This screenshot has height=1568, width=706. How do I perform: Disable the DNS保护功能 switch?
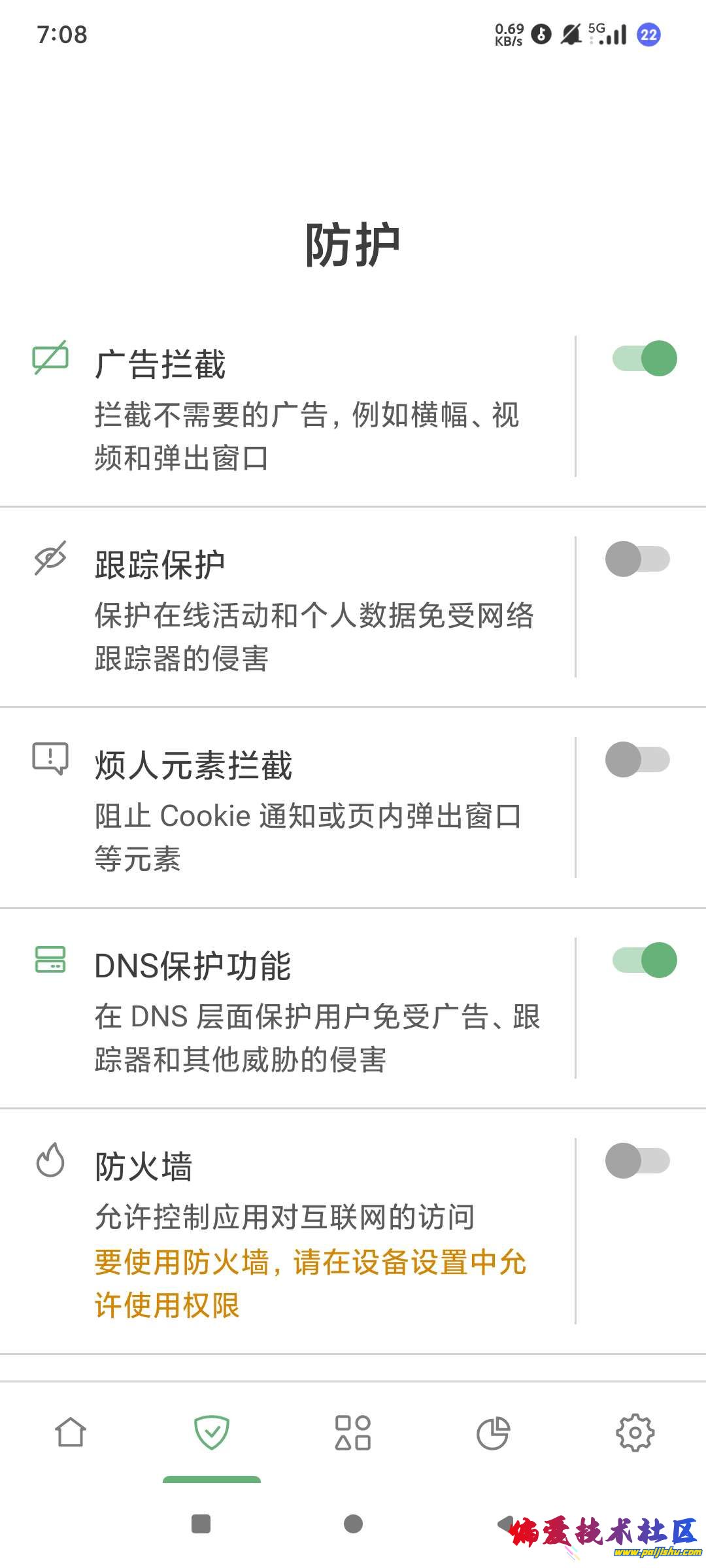(644, 960)
